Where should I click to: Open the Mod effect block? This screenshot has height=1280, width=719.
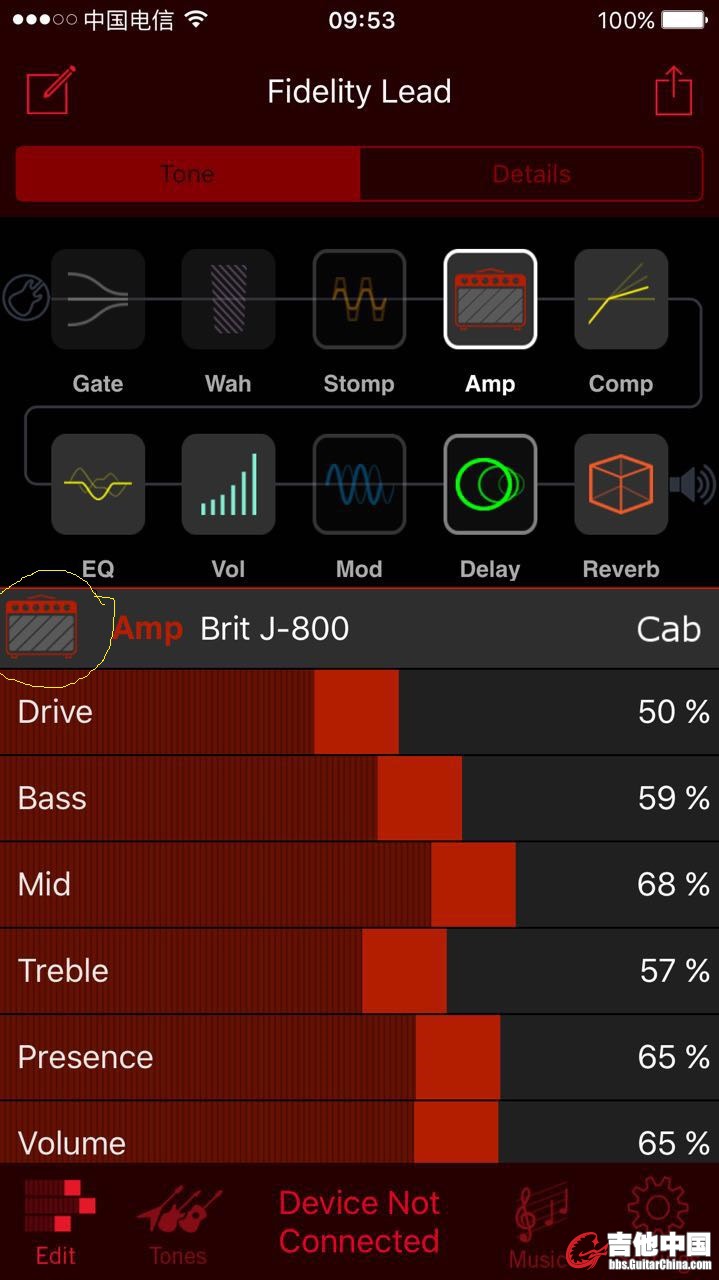coord(359,484)
